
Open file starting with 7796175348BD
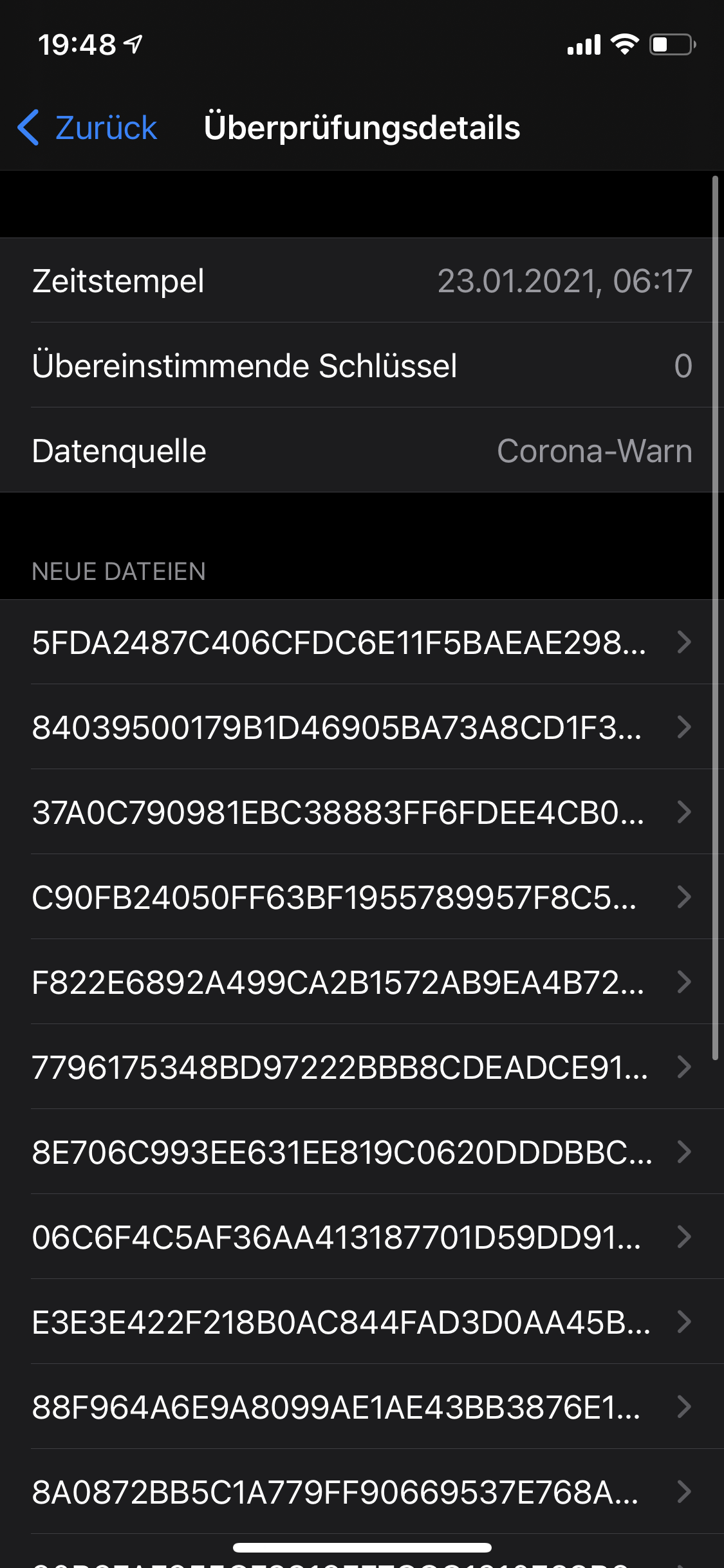point(360,1067)
